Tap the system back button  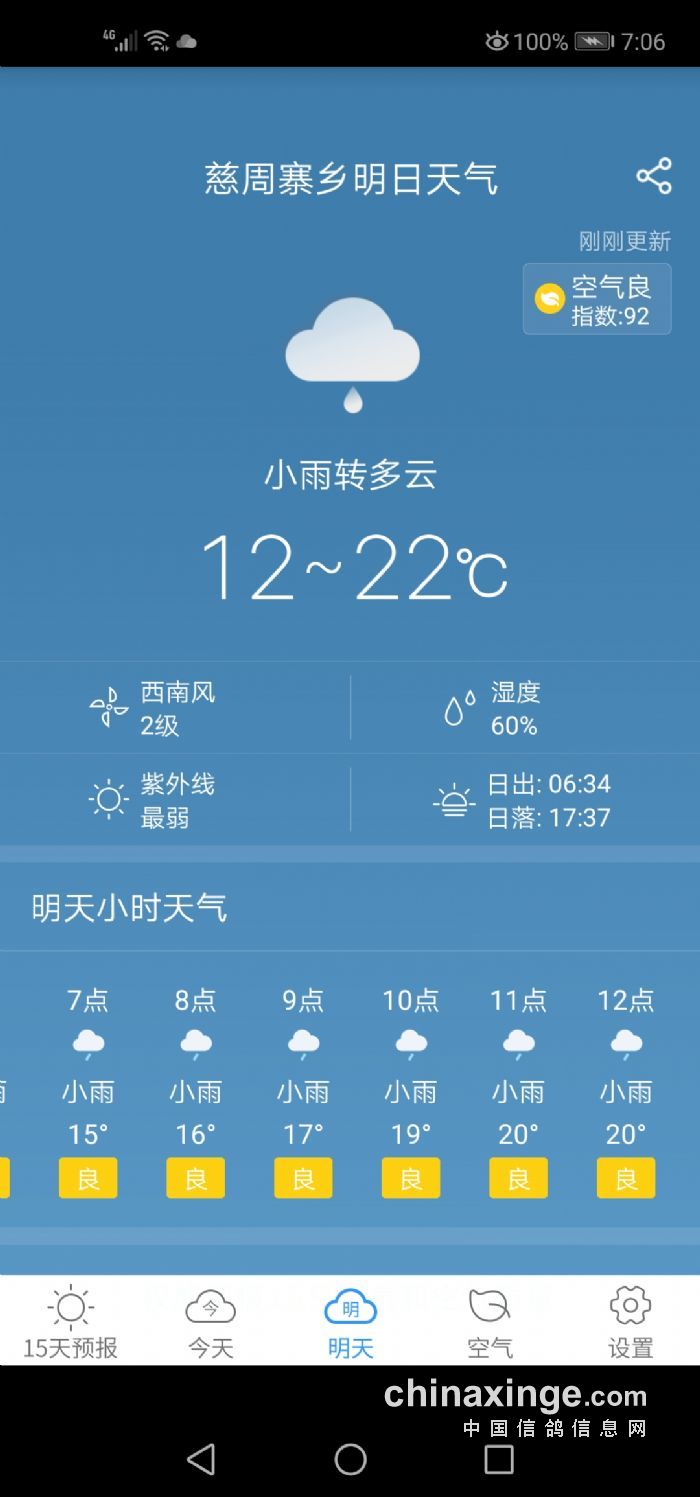[x=201, y=1459]
